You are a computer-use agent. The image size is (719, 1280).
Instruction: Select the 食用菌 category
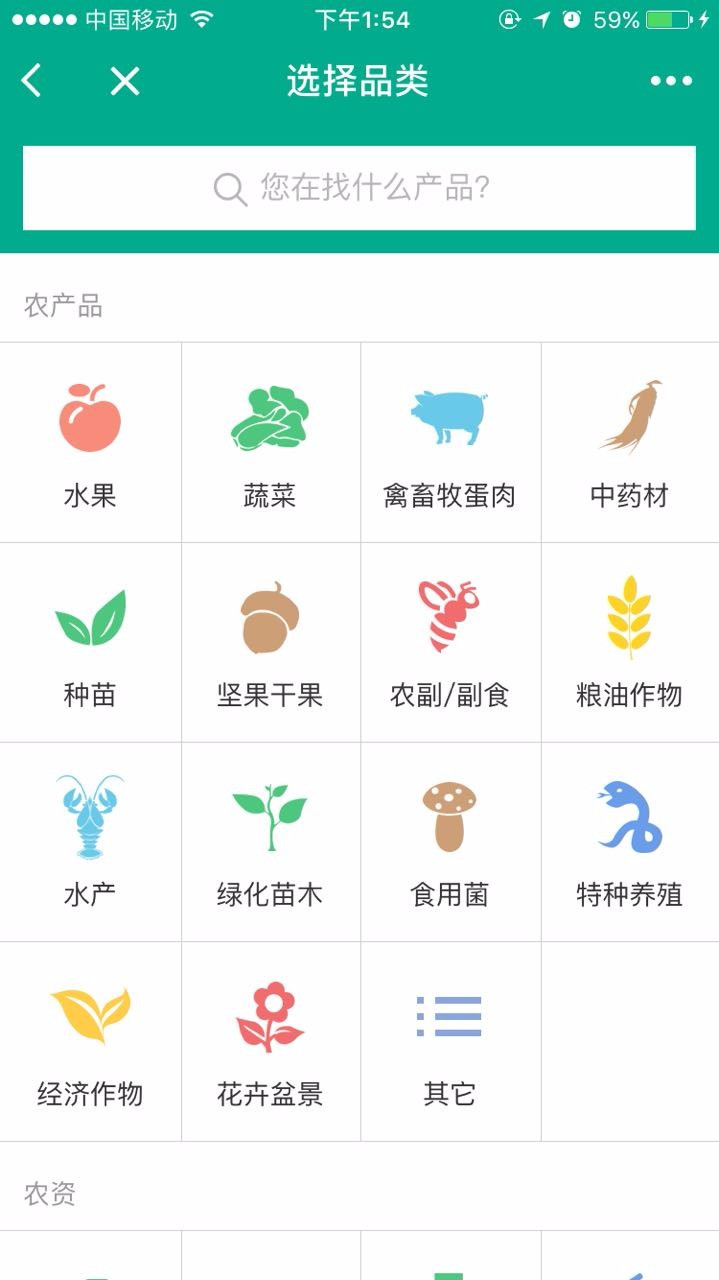[450, 843]
